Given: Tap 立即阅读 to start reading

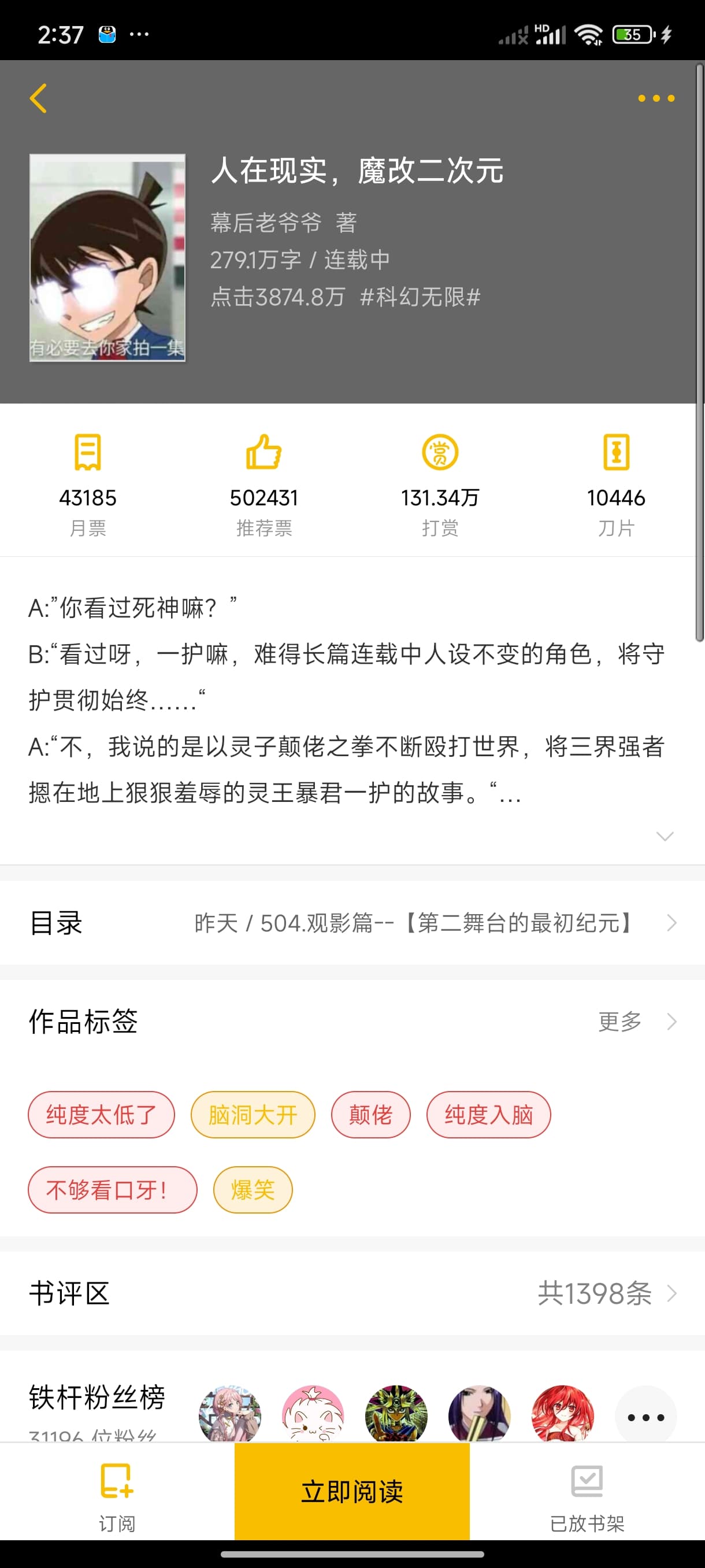Looking at the screenshot, I should pyautogui.click(x=352, y=1491).
